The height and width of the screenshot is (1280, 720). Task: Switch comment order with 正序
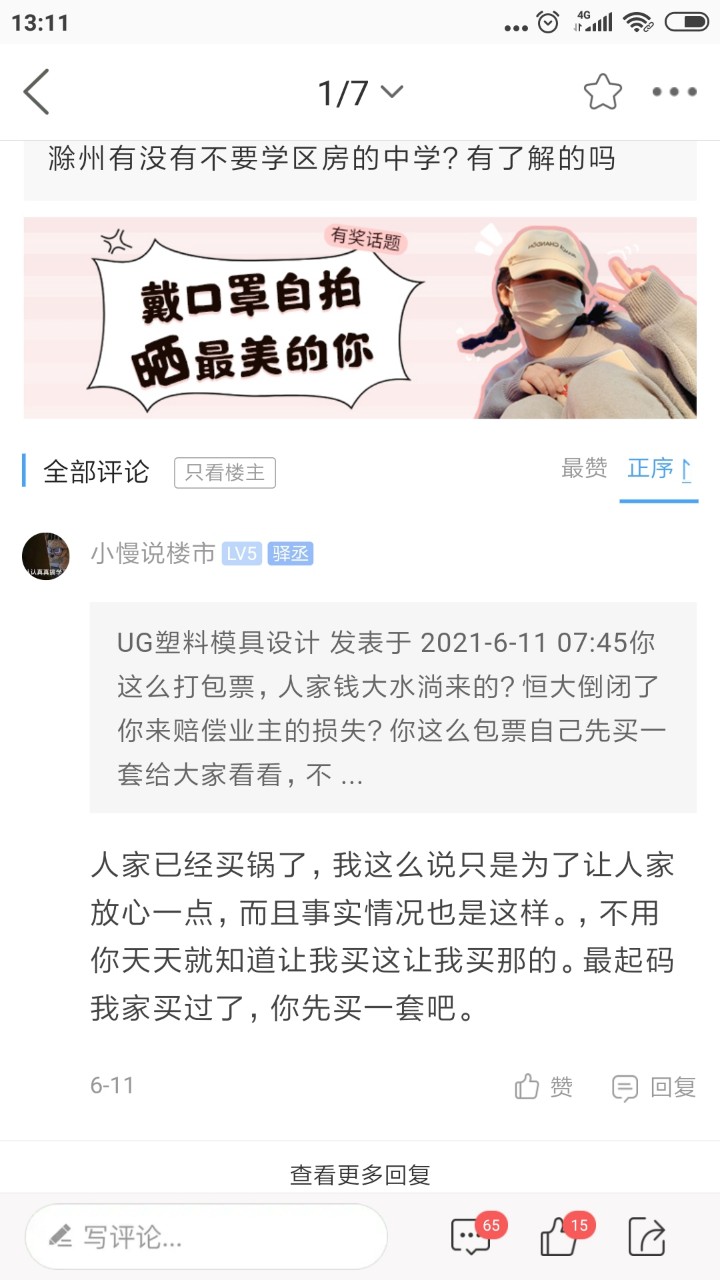(x=659, y=469)
